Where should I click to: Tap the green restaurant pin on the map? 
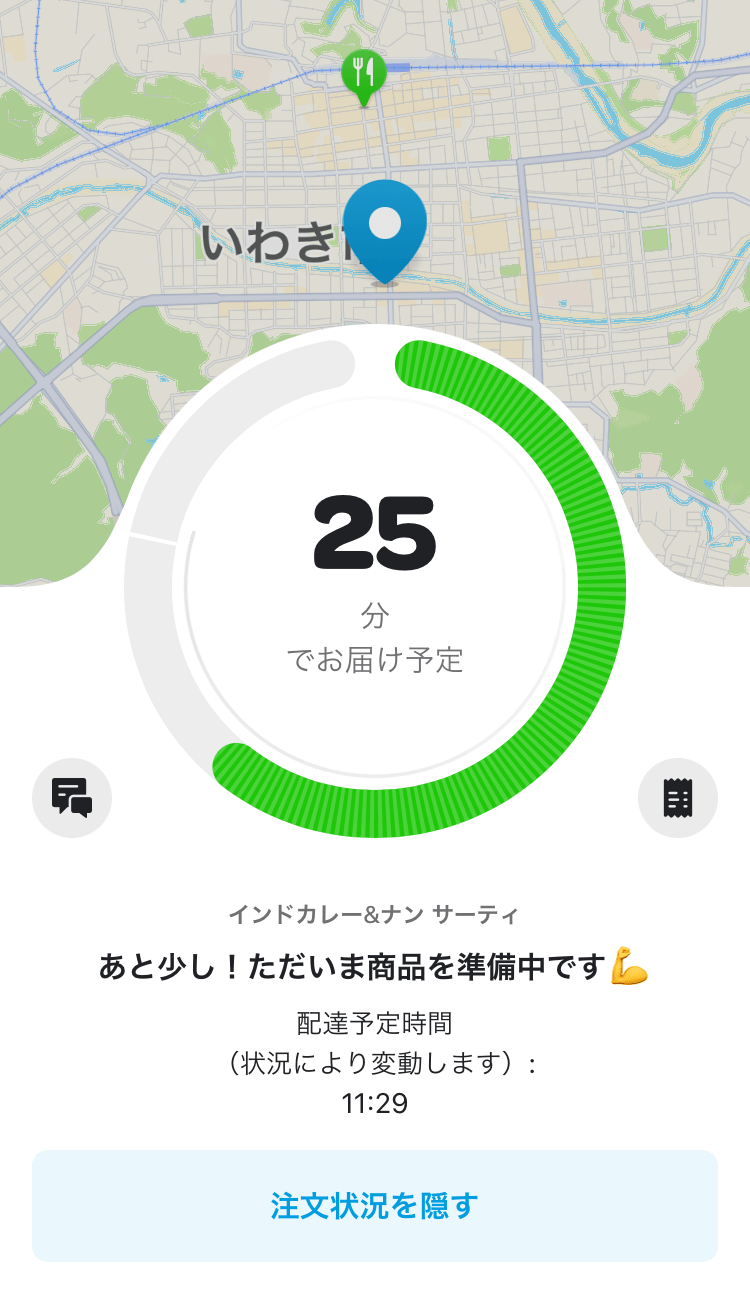point(364,78)
